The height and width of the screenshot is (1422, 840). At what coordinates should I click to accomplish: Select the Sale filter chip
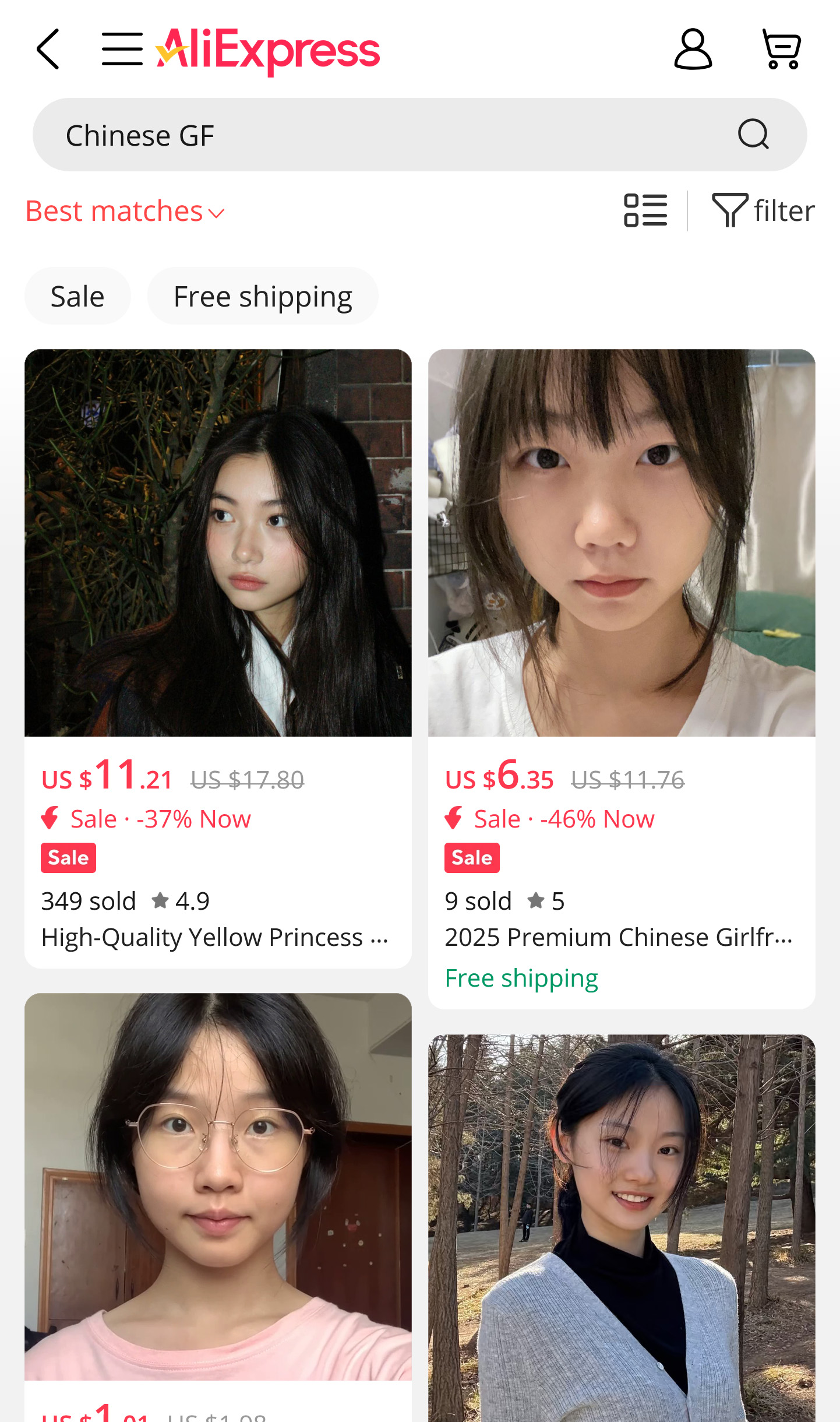(x=77, y=297)
